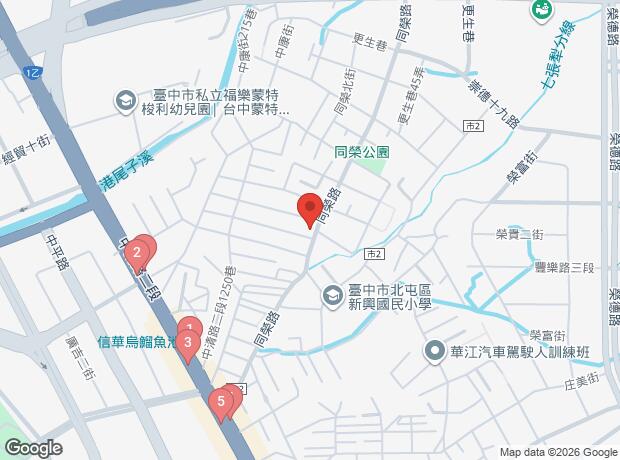Tap the 新興國民小學 school icon
Screen dimensions: 620x460
click(333, 297)
